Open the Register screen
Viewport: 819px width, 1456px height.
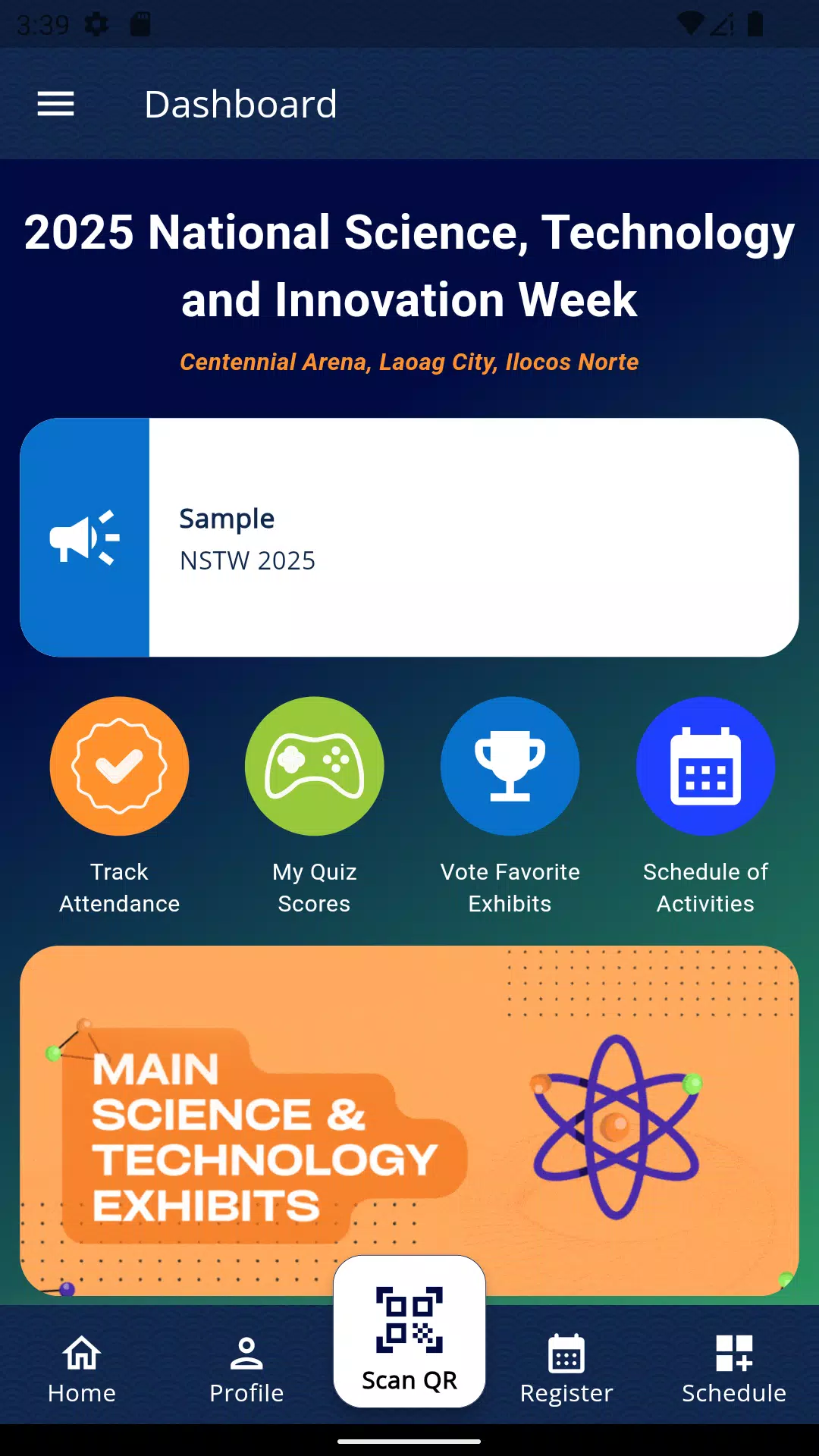tap(568, 1369)
